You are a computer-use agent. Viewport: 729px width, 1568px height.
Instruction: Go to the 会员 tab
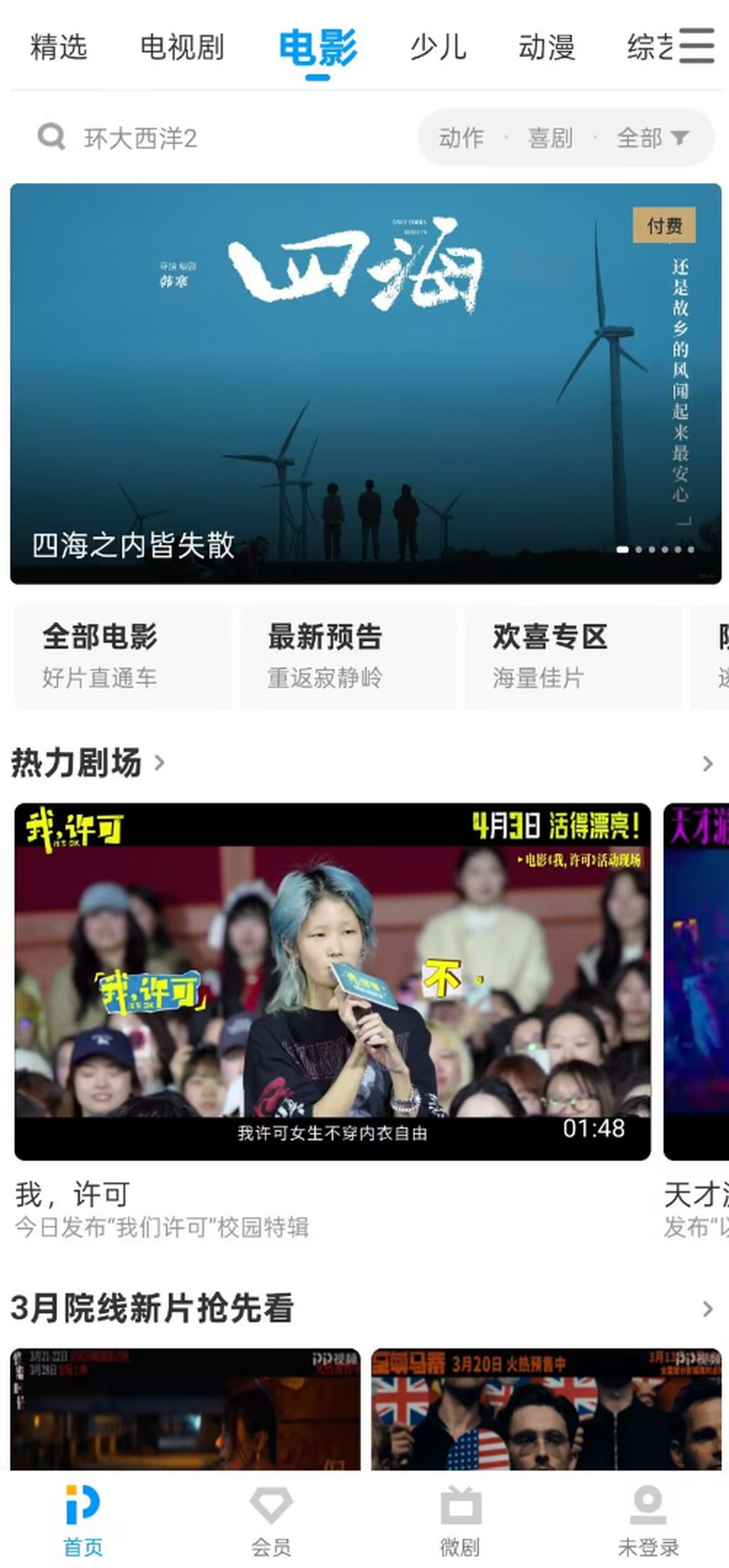[x=271, y=1520]
